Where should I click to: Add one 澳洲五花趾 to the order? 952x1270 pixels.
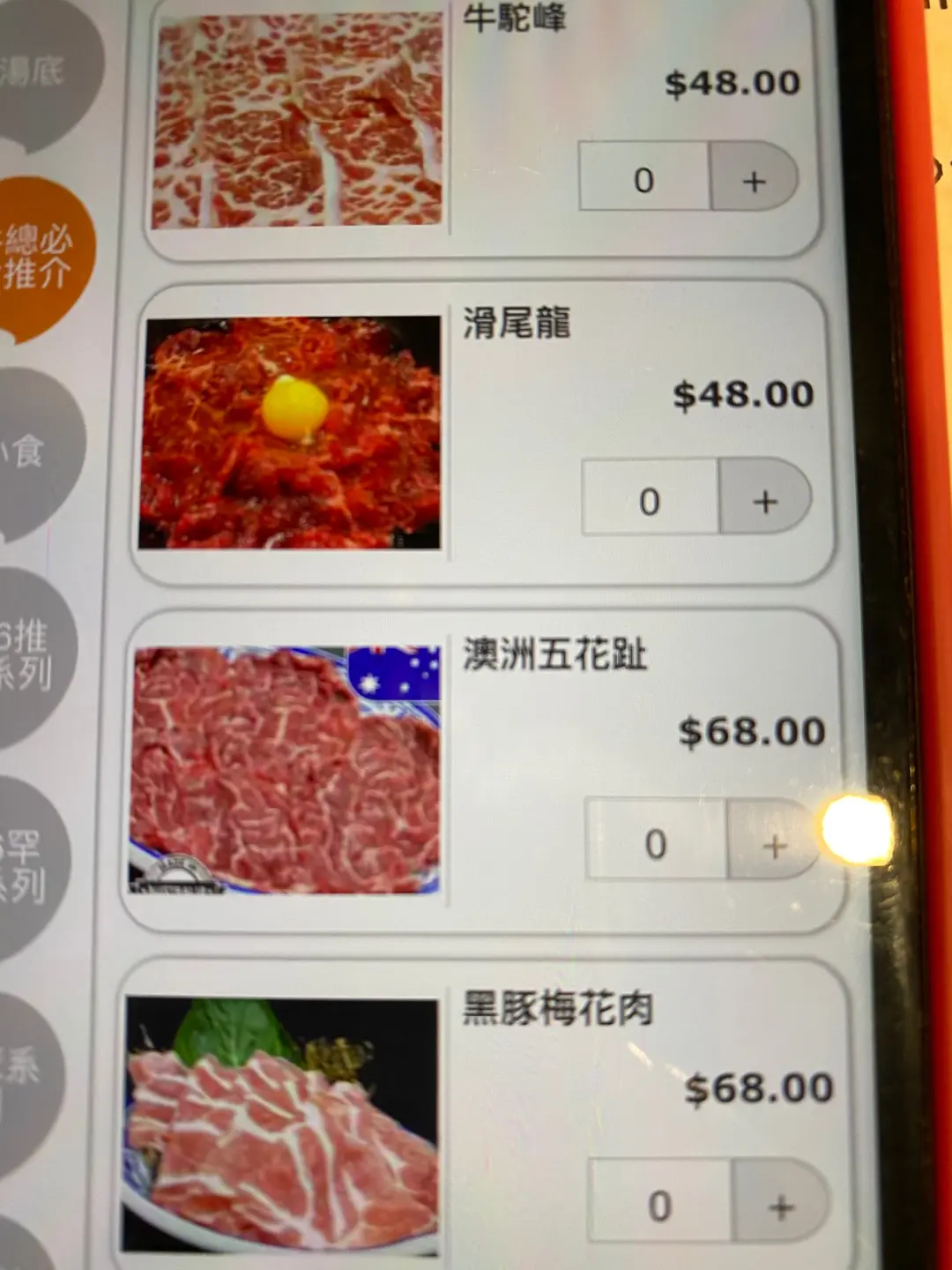pyautogui.click(x=774, y=845)
